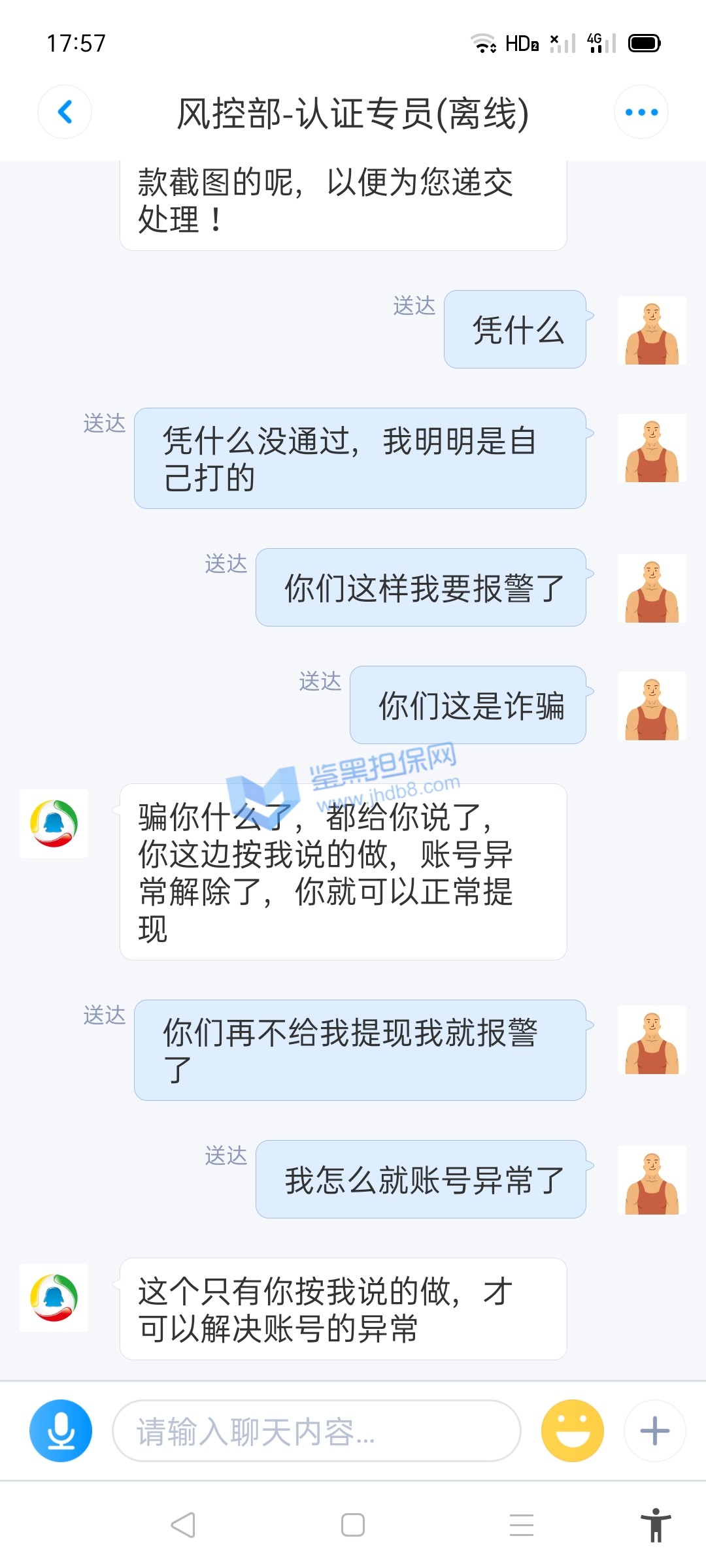Open recent apps from navigation bar
The width and height of the screenshot is (706, 1568).
(522, 1525)
